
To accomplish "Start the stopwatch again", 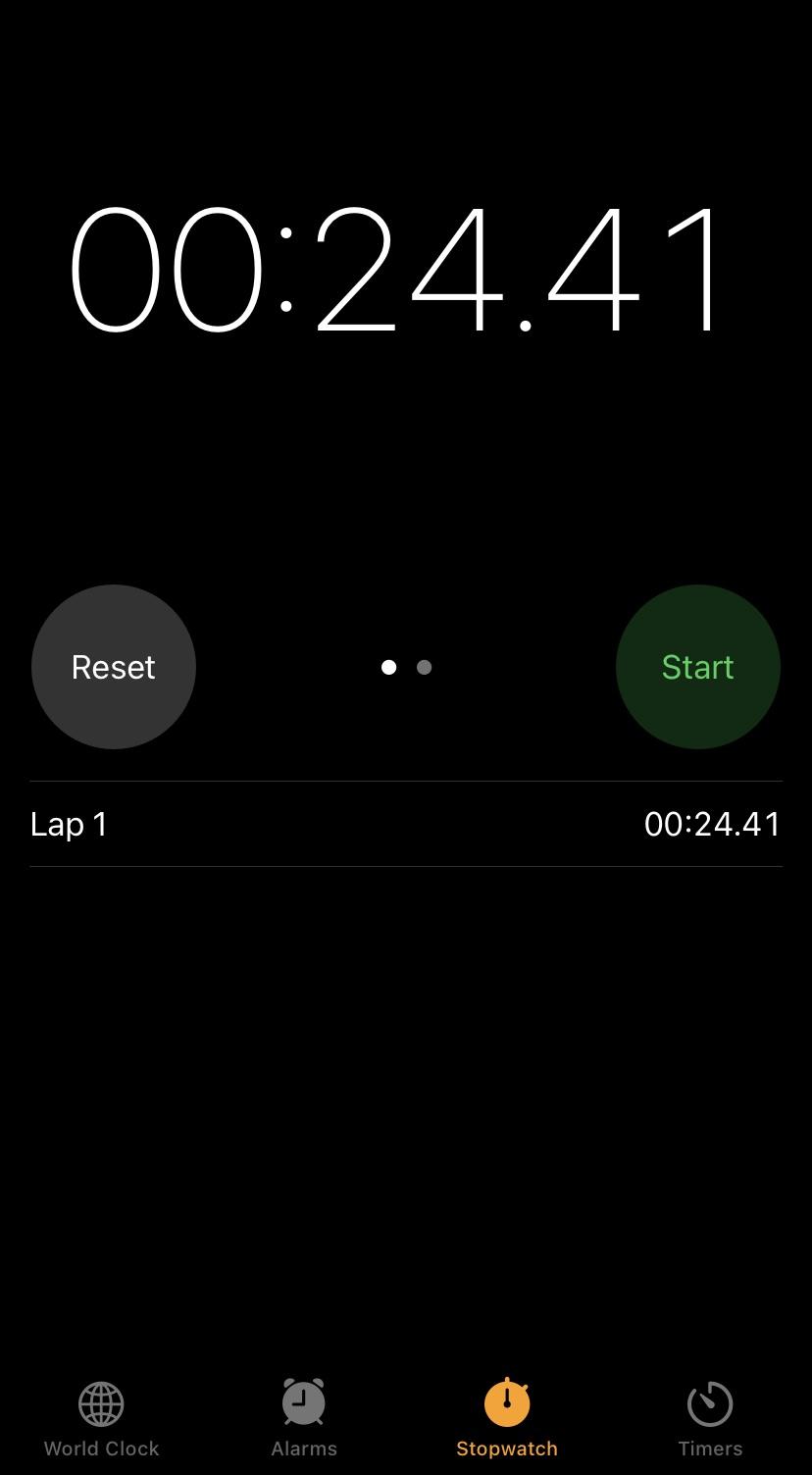I will click(x=698, y=667).
